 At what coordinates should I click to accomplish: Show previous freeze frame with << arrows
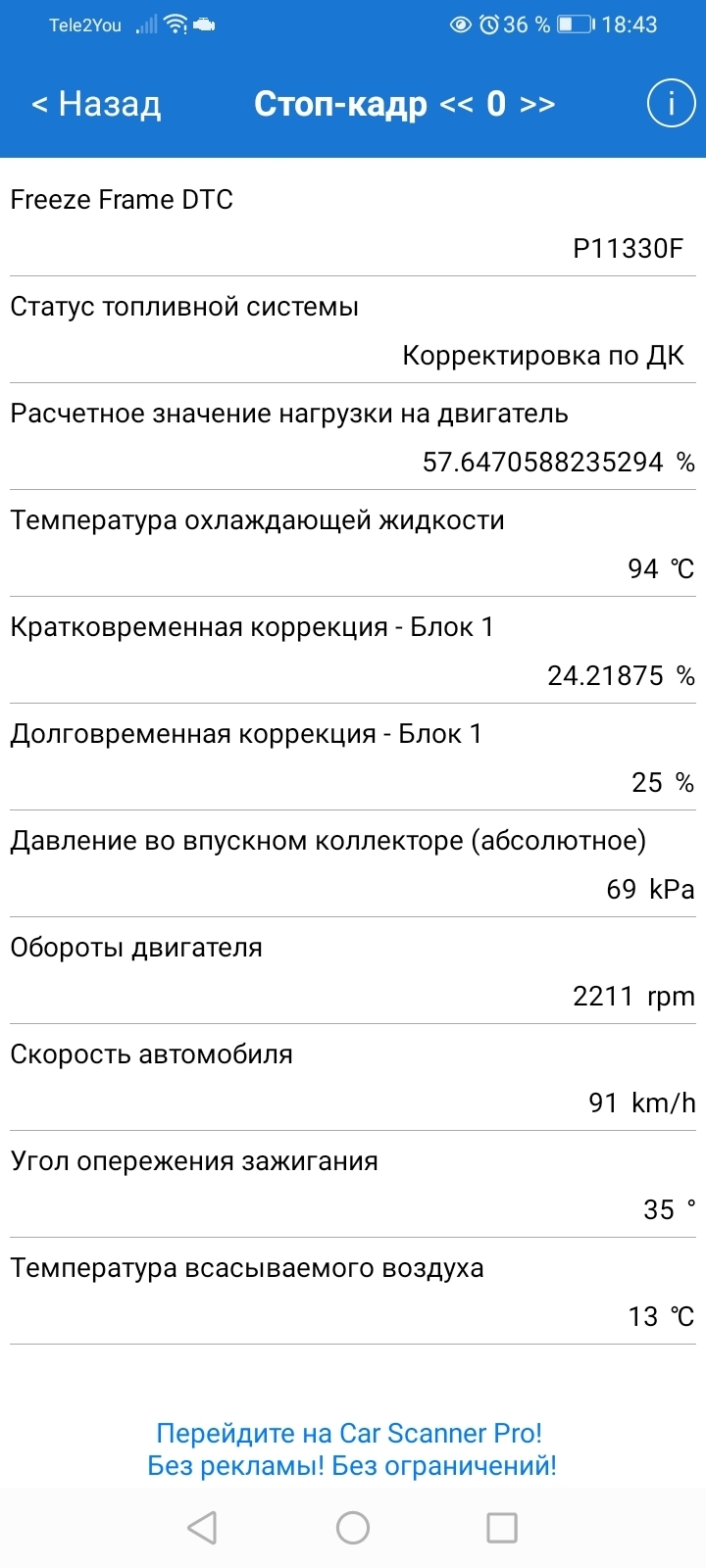coord(457,104)
